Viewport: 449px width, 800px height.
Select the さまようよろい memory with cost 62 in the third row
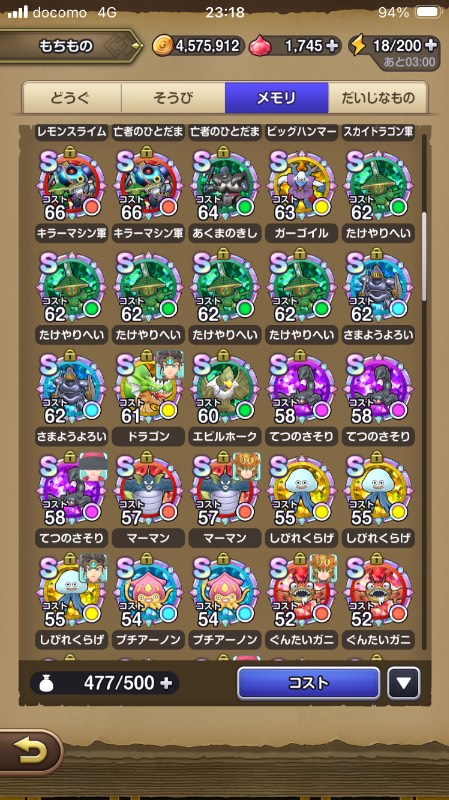pyautogui.click(x=71, y=397)
